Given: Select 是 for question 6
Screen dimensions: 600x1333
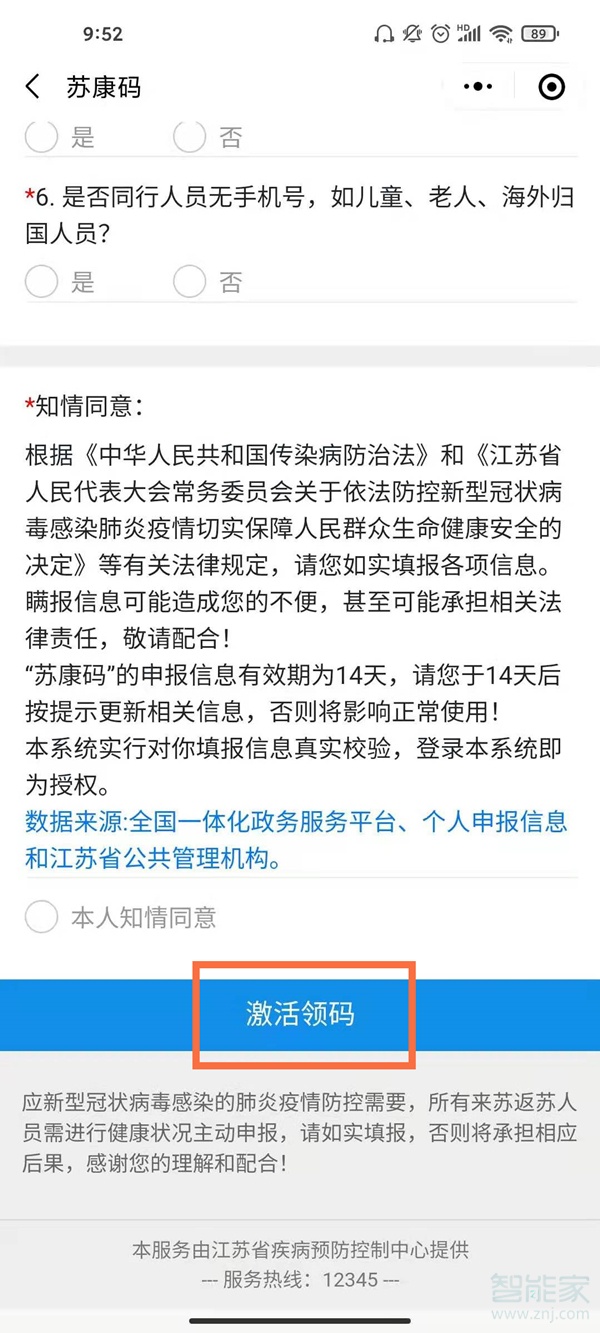Looking at the screenshot, I should (x=42, y=282).
